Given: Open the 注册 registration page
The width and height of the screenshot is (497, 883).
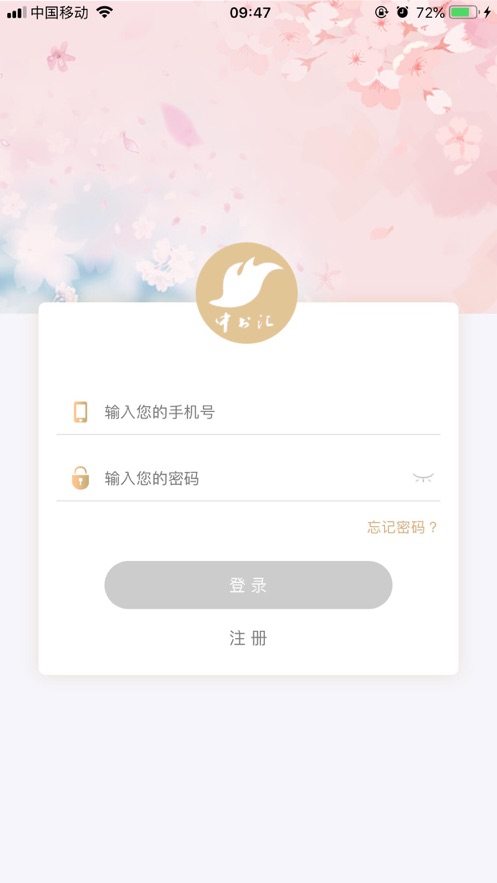Looking at the screenshot, I should point(248,639).
